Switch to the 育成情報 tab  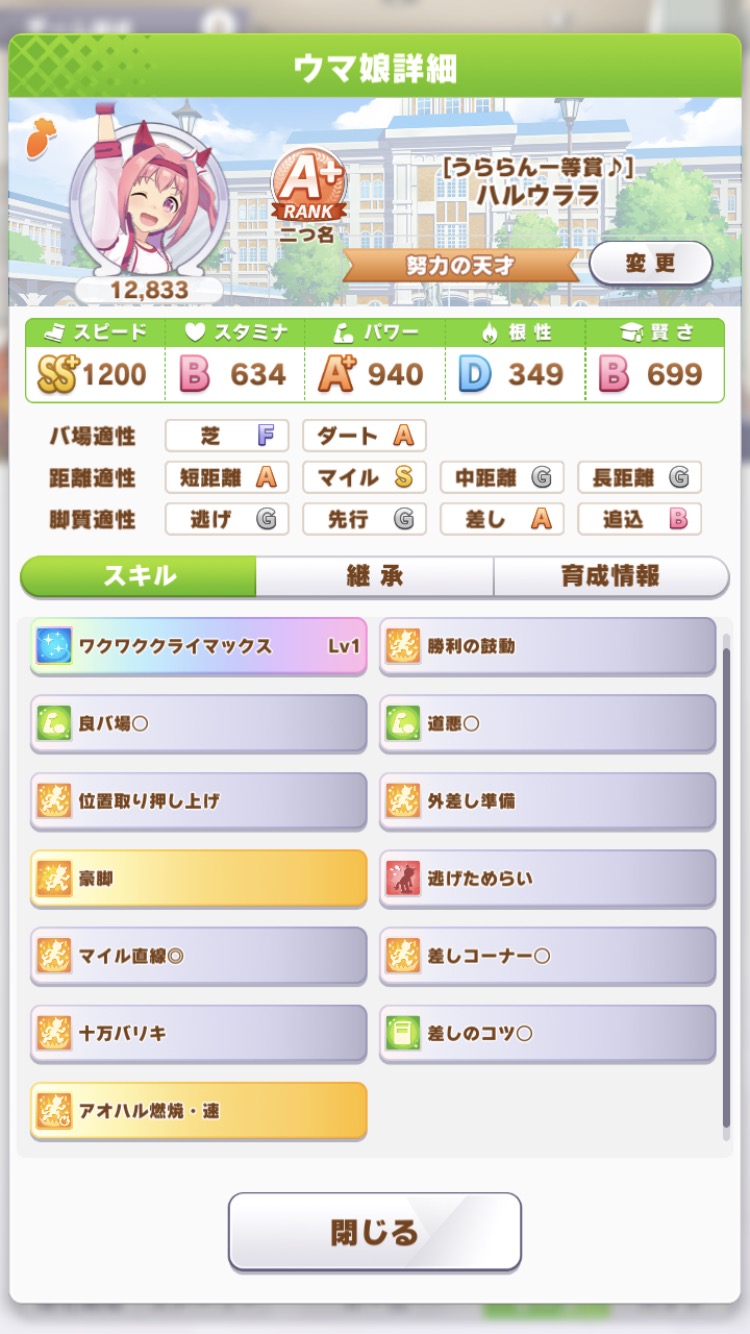tap(610, 576)
